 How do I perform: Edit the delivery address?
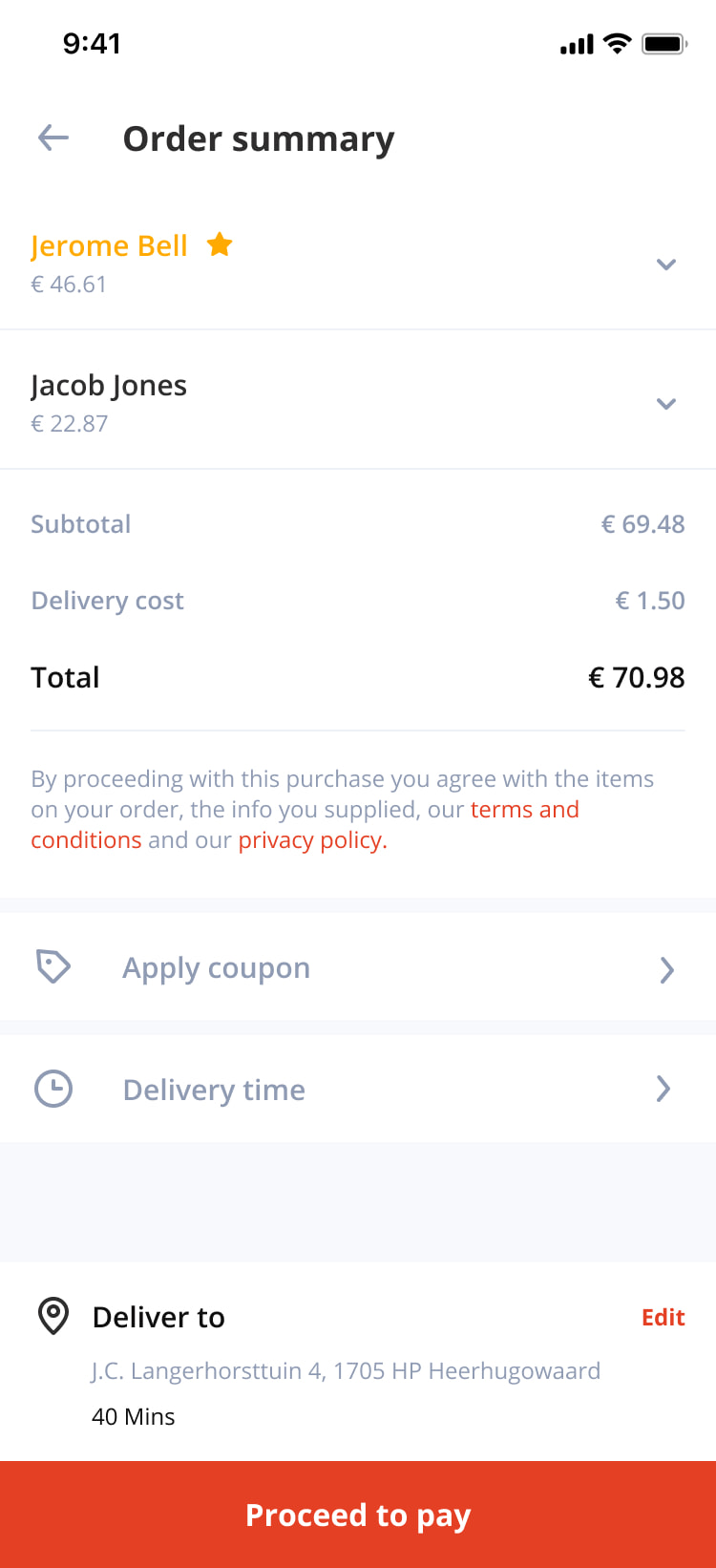coord(663,1317)
